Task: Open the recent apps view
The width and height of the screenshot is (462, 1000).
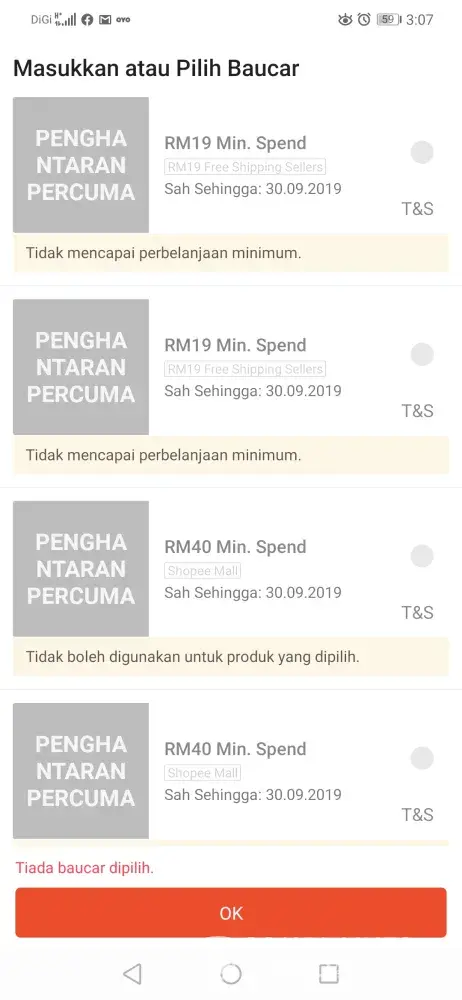Action: [x=329, y=973]
